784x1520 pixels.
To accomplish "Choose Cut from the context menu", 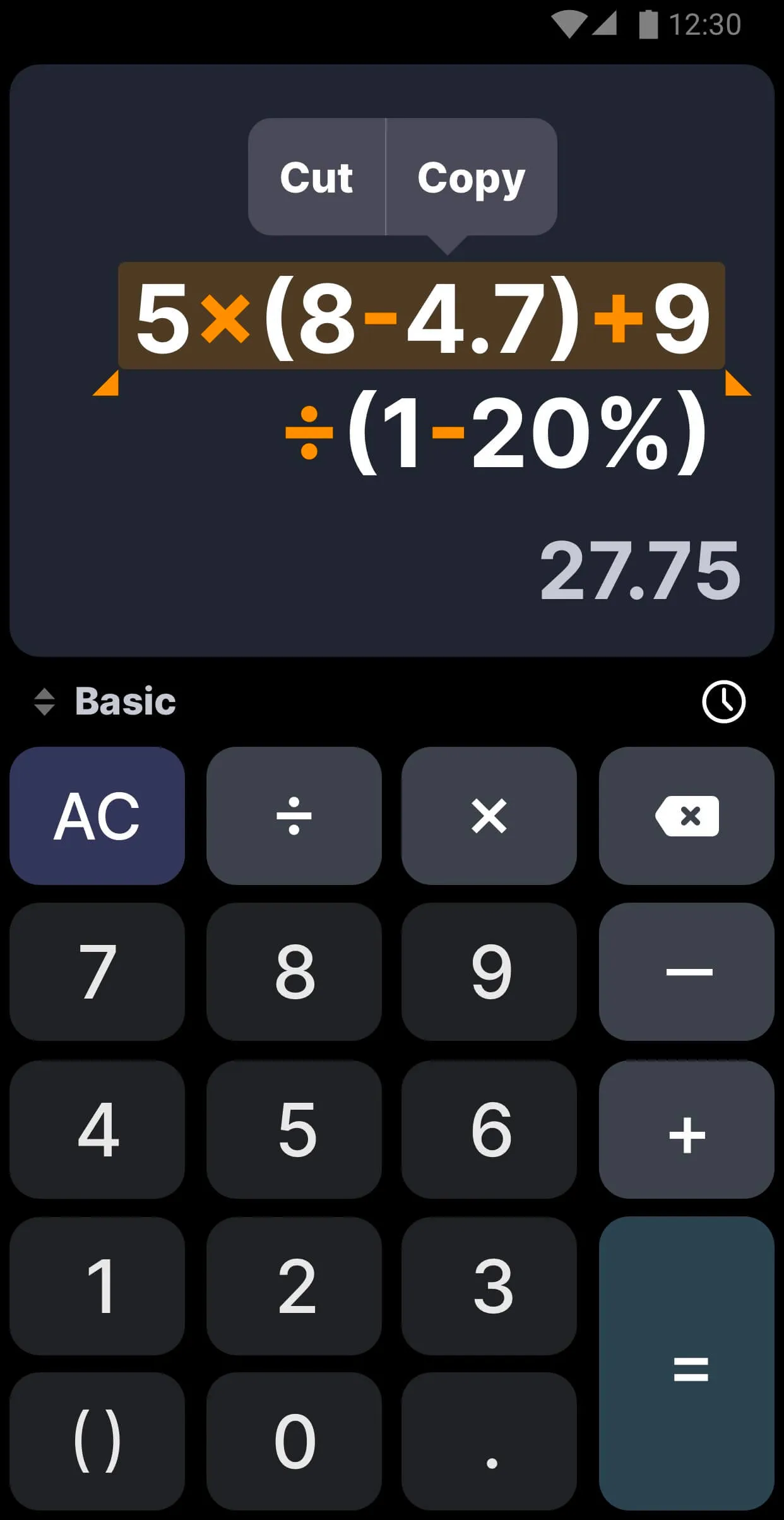I will point(317,177).
